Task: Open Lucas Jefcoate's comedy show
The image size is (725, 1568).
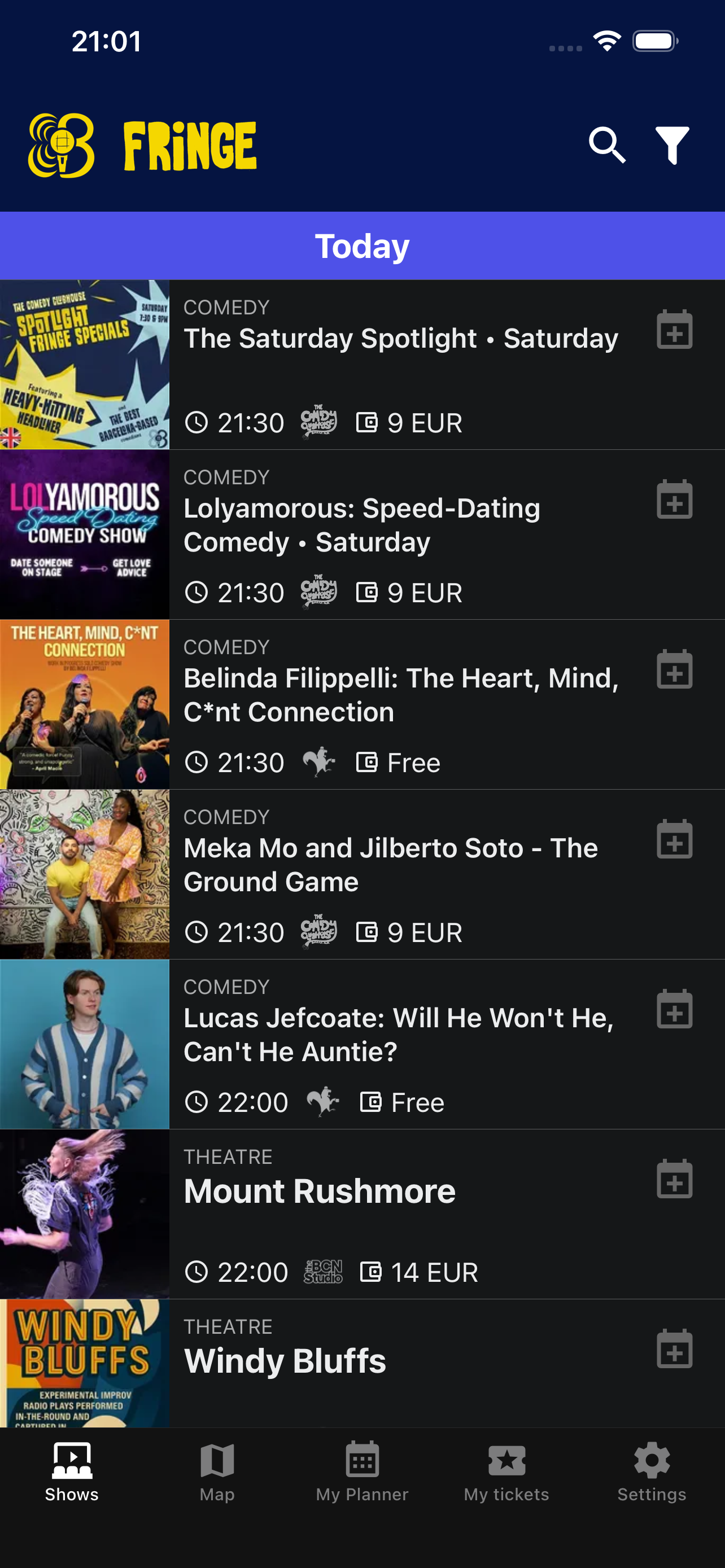Action: click(398, 1034)
